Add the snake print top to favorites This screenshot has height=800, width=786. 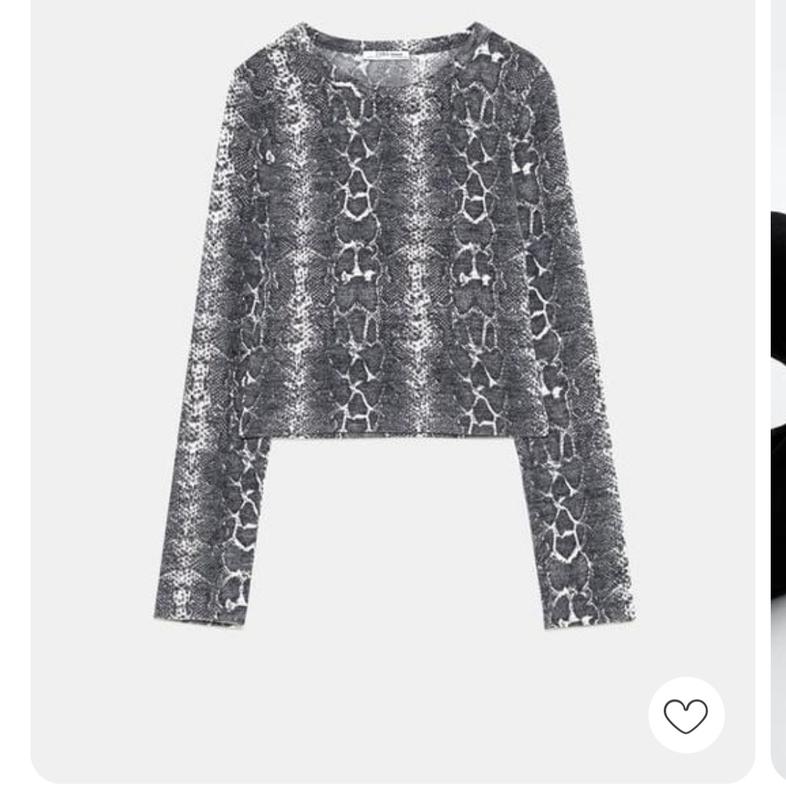686,716
